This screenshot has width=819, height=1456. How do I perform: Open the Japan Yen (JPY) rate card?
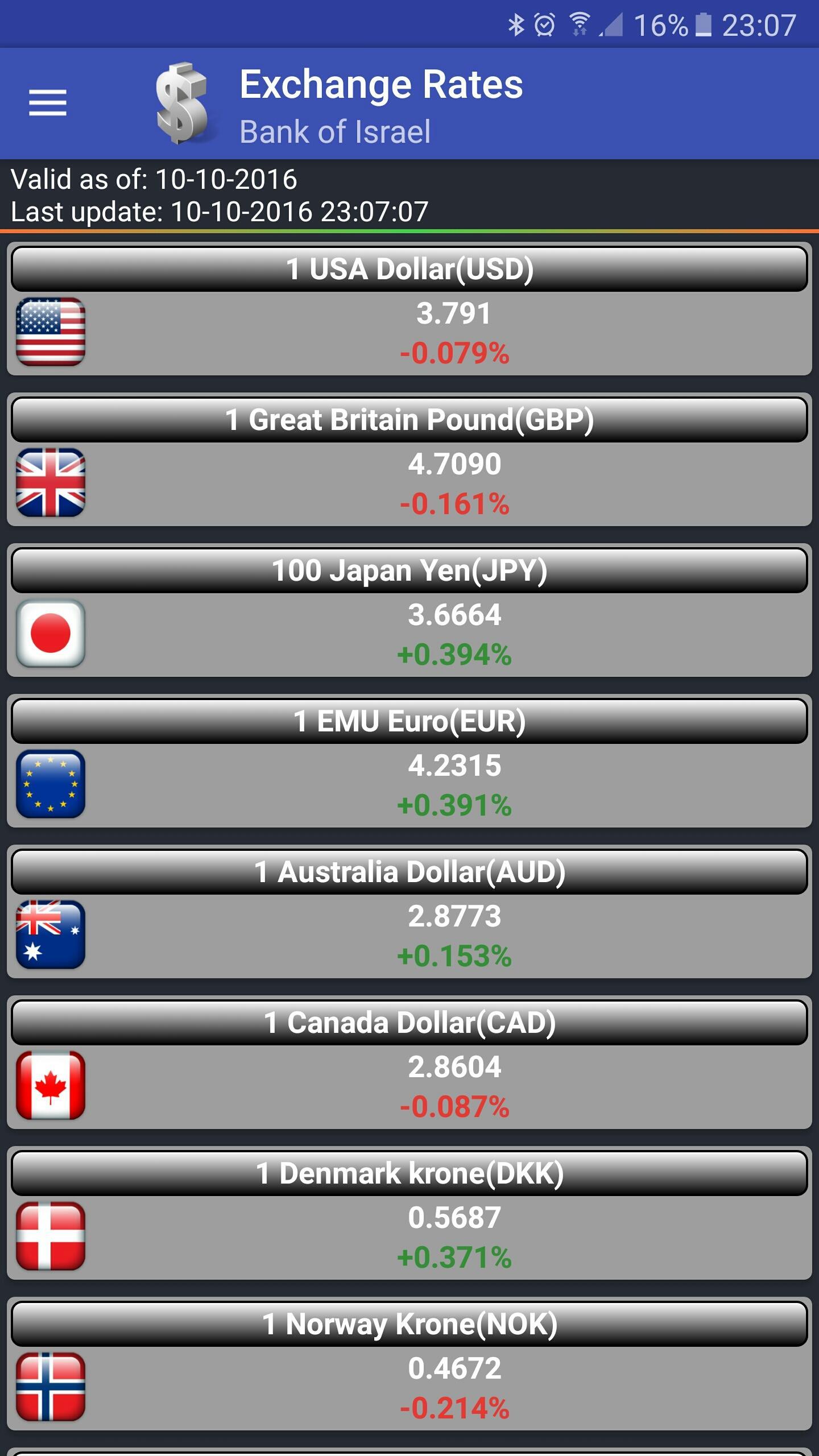pyautogui.click(x=409, y=611)
